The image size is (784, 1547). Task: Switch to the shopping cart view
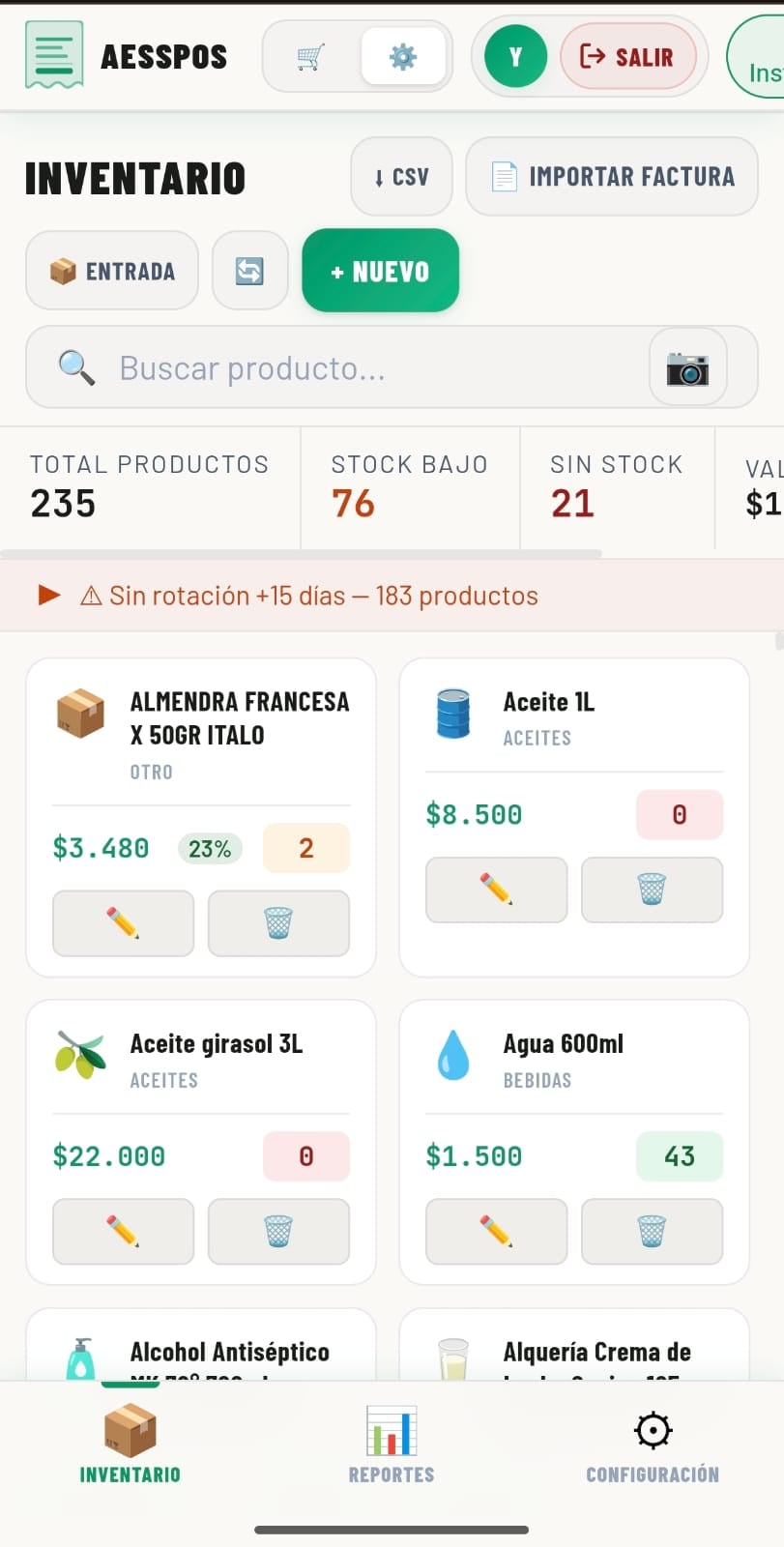coord(310,57)
